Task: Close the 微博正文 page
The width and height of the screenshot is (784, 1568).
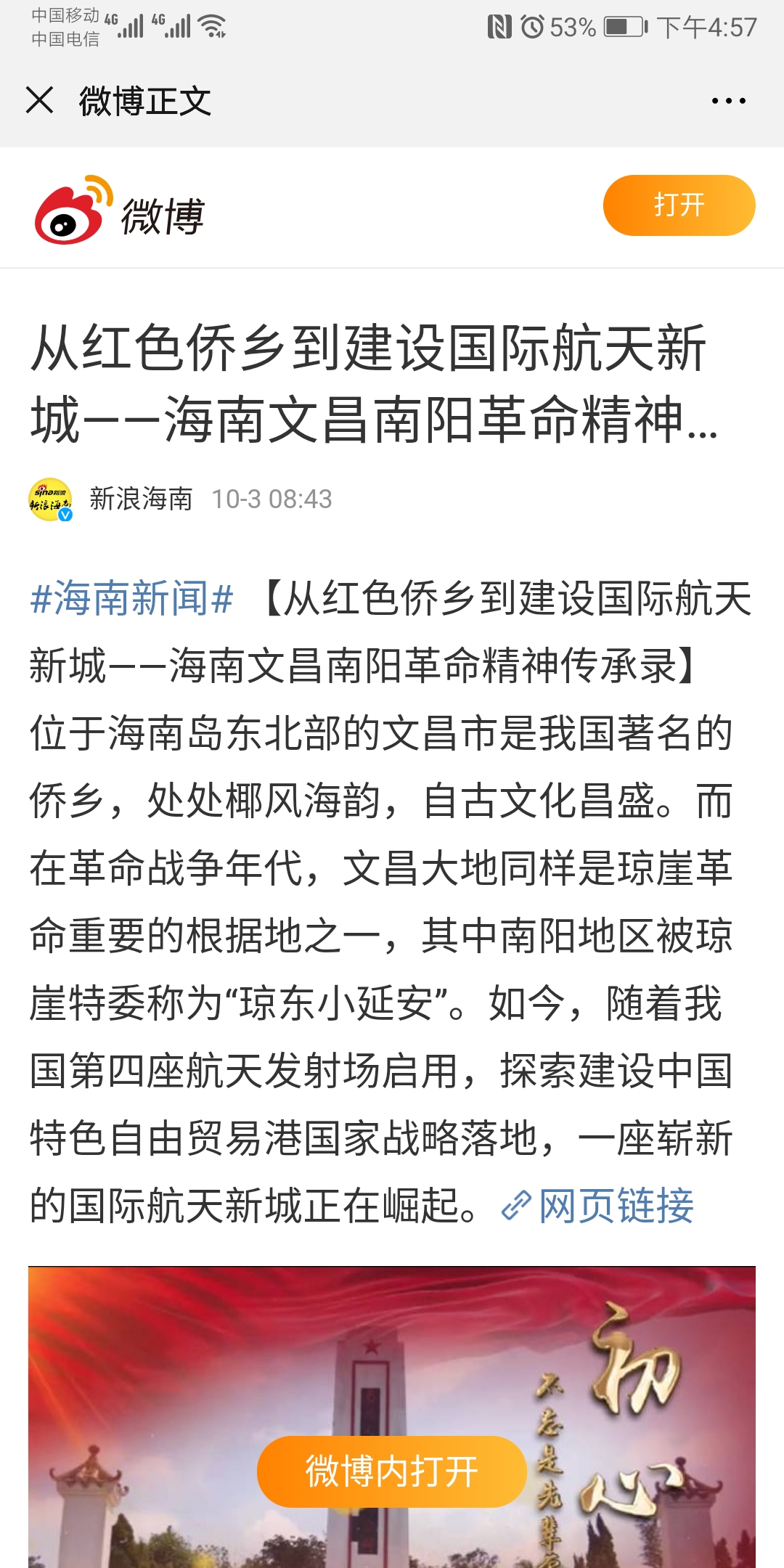Action: point(40,100)
